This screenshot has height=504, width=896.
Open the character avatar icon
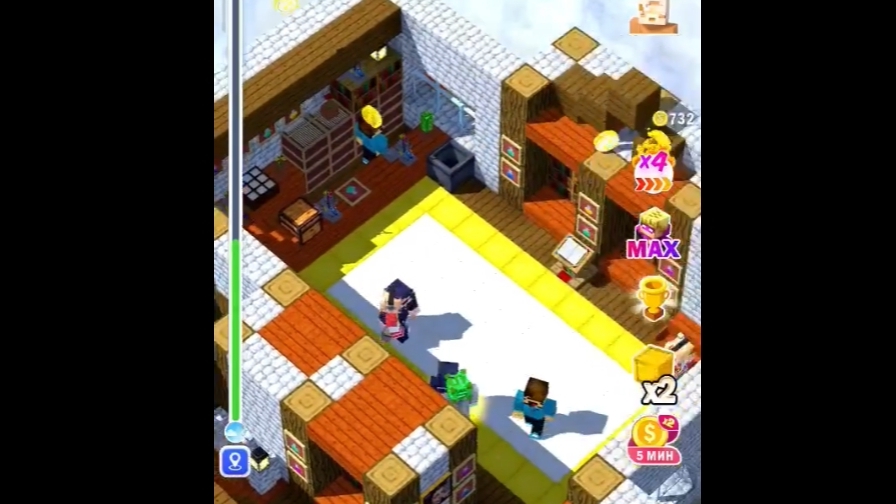(x=653, y=15)
